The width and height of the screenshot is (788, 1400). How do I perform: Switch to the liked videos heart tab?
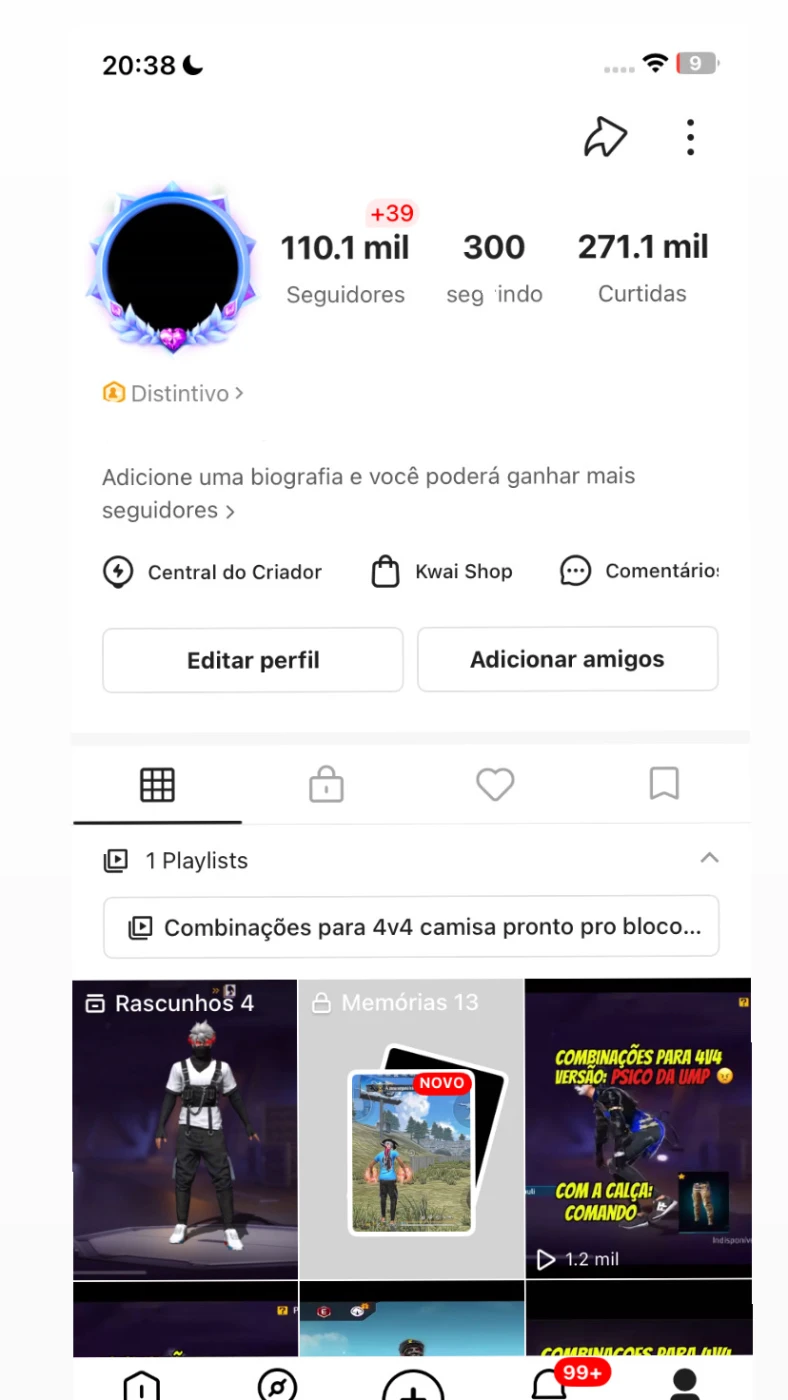(495, 785)
